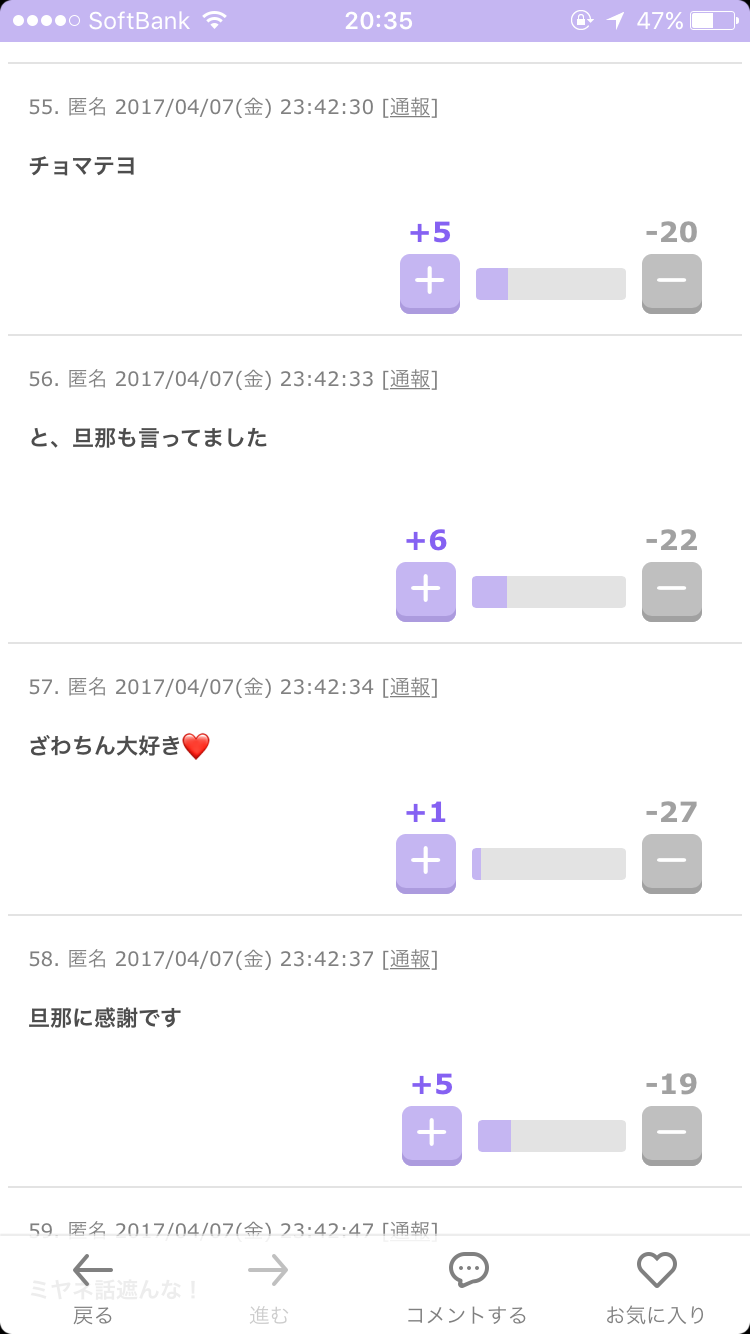The image size is (750, 1334).
Task: Downvote comment 57 about ざわちん
Action: (x=672, y=863)
